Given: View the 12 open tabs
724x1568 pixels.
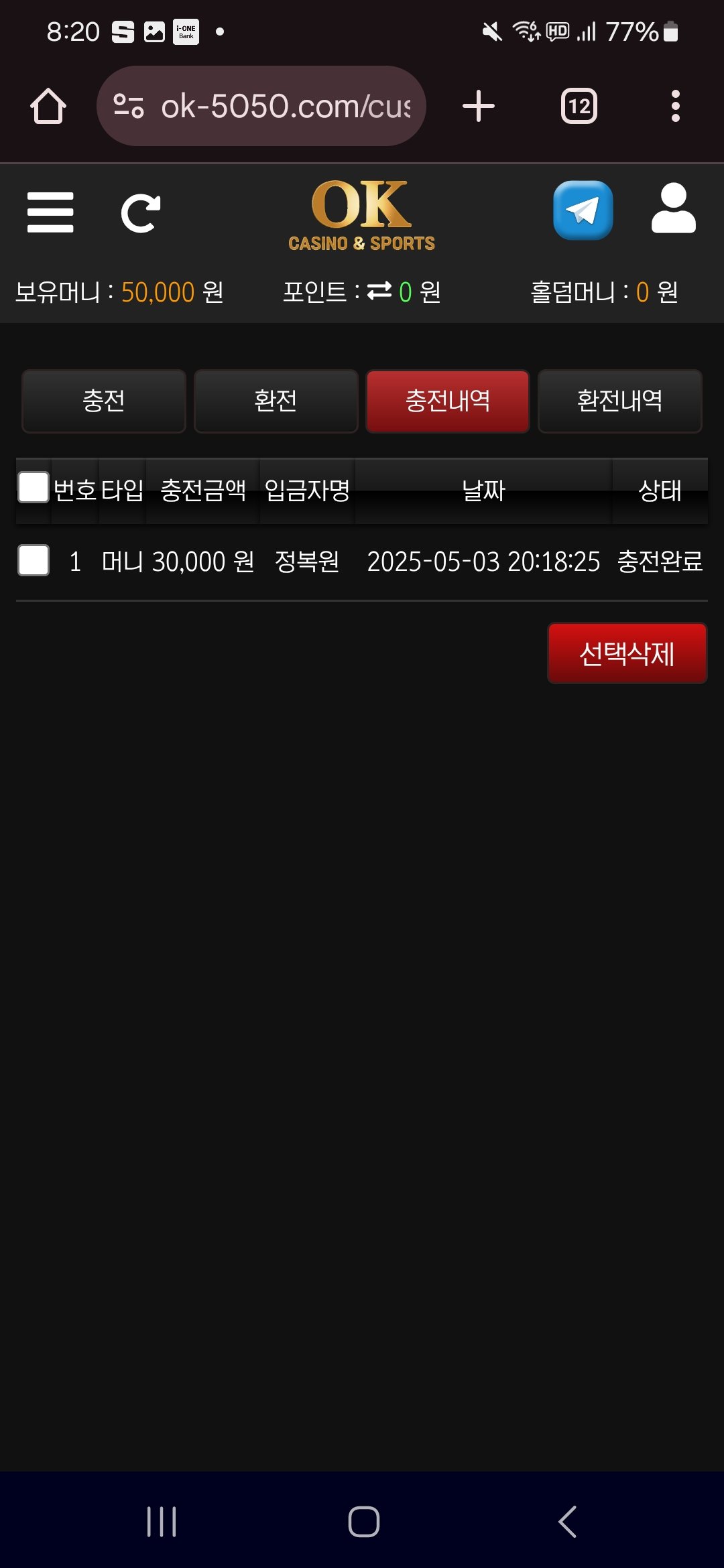Looking at the screenshot, I should click(579, 107).
